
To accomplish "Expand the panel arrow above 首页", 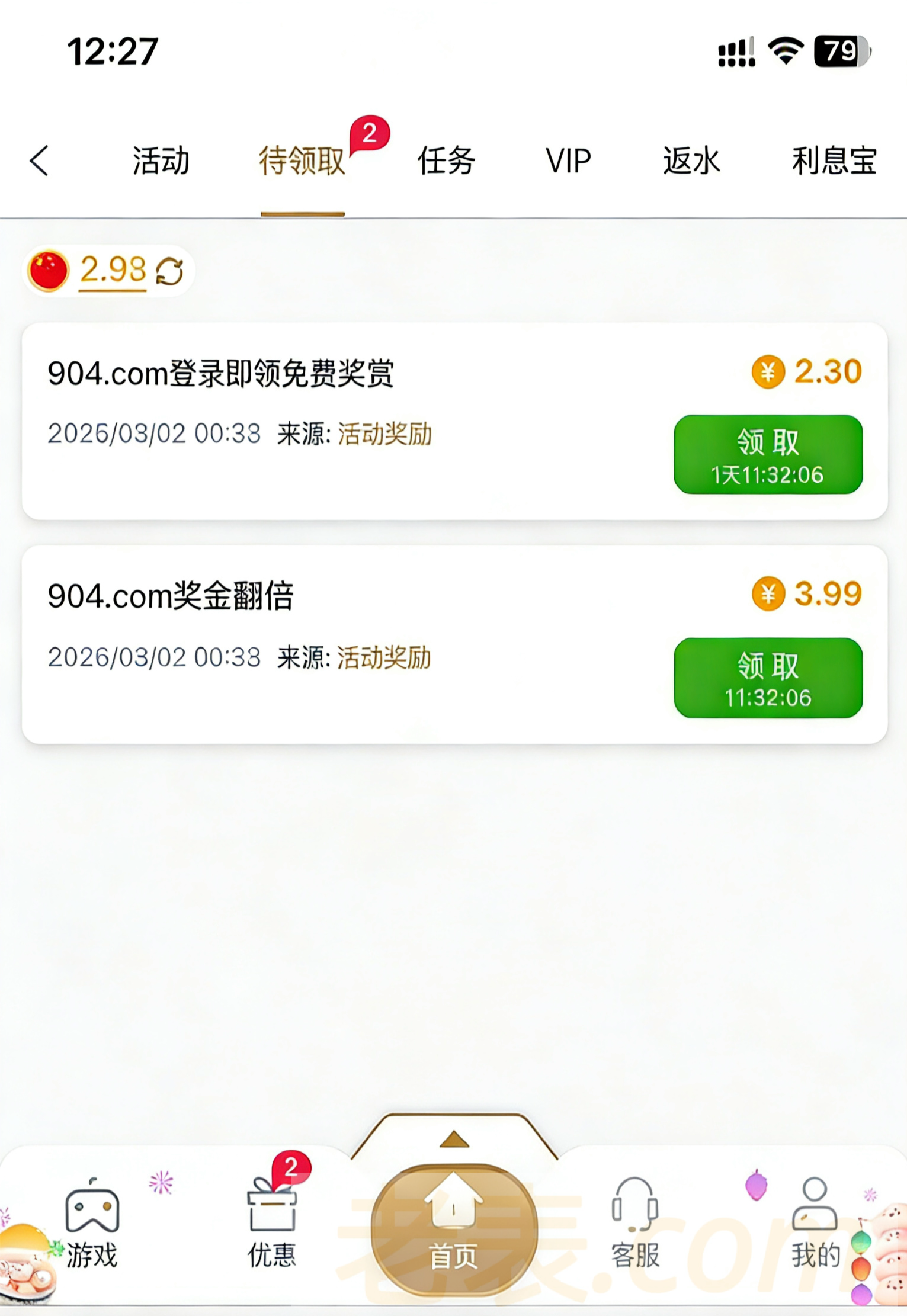I will pos(454,1139).
